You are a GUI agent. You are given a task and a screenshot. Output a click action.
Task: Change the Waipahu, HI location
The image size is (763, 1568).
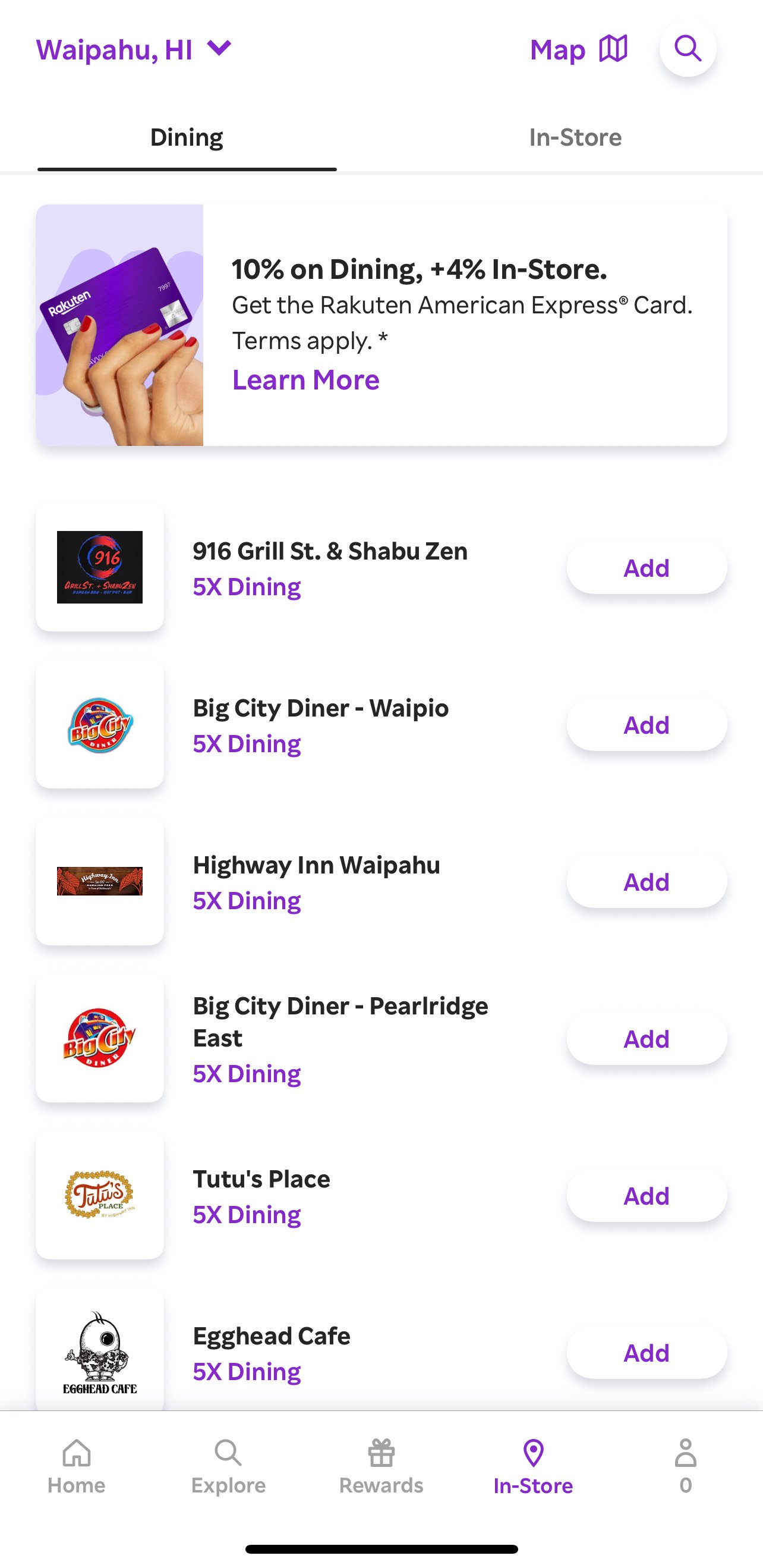tap(134, 49)
